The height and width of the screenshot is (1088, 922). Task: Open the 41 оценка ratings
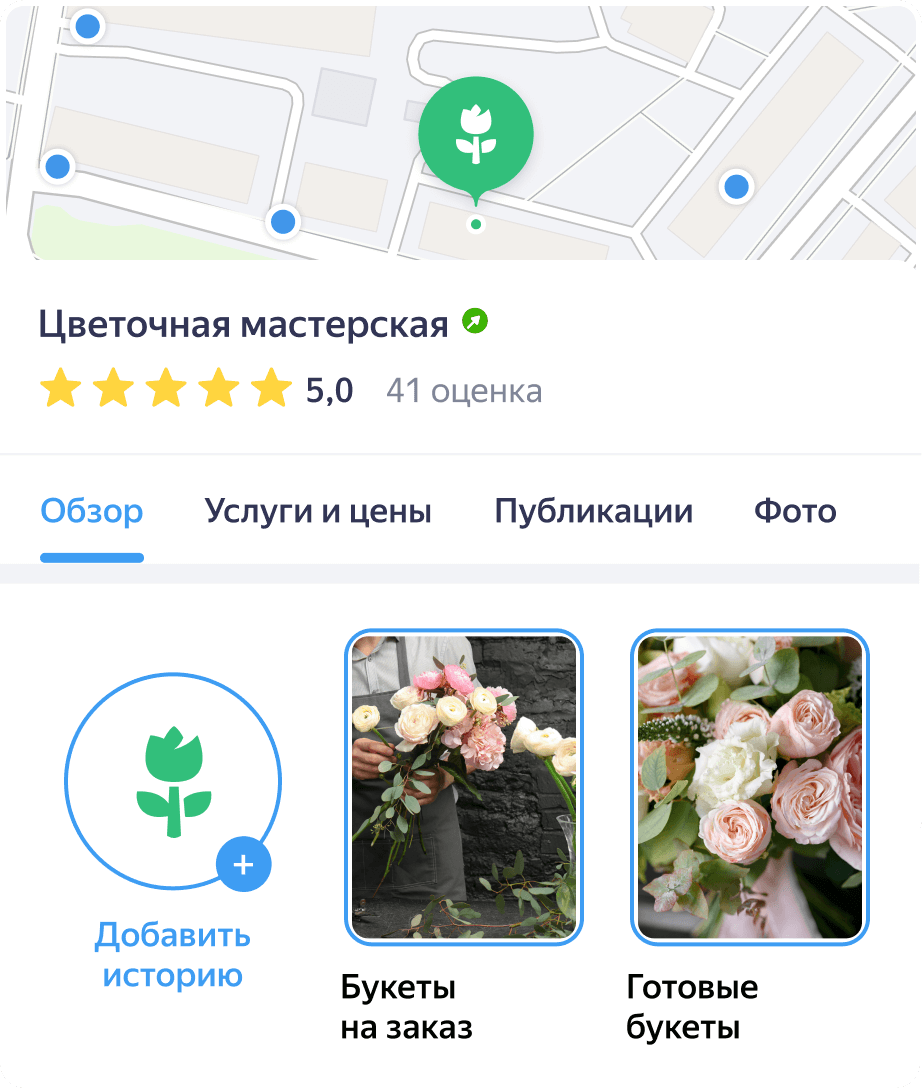(464, 391)
